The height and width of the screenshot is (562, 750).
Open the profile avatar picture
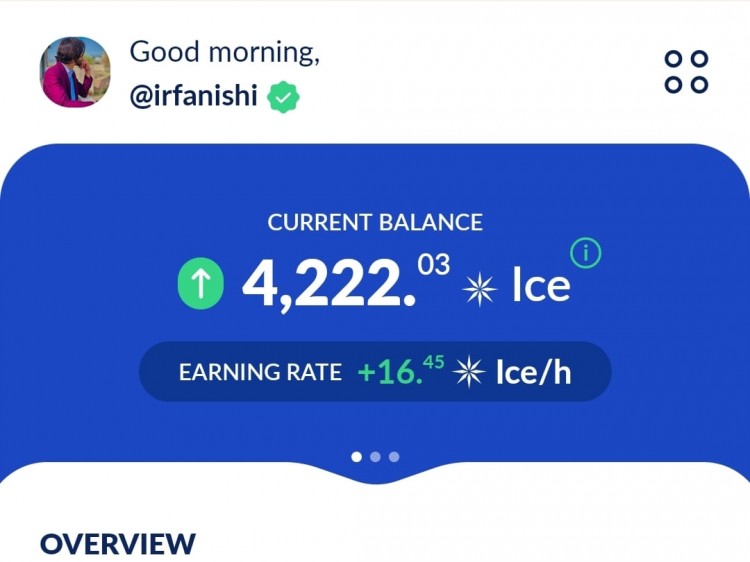75,72
